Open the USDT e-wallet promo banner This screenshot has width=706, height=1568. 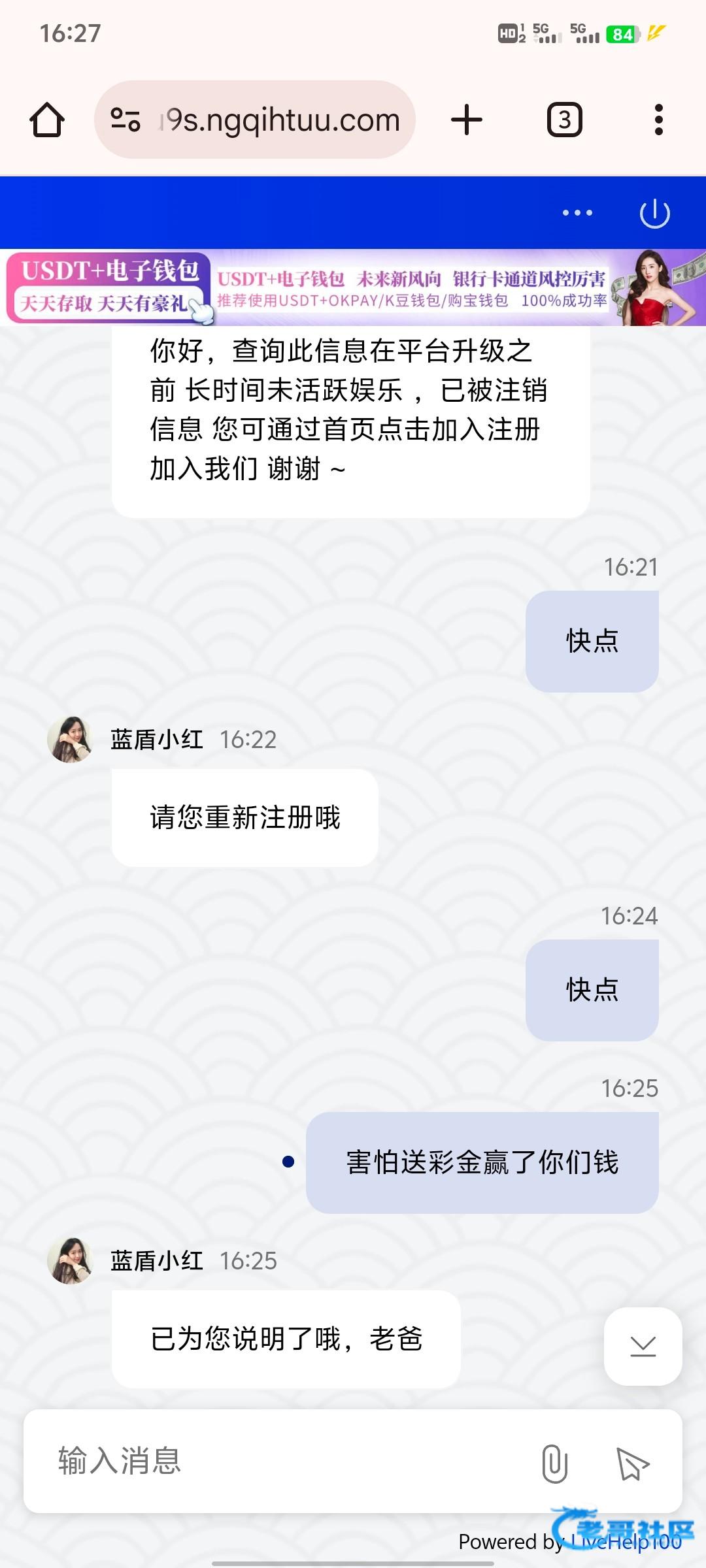click(x=353, y=288)
